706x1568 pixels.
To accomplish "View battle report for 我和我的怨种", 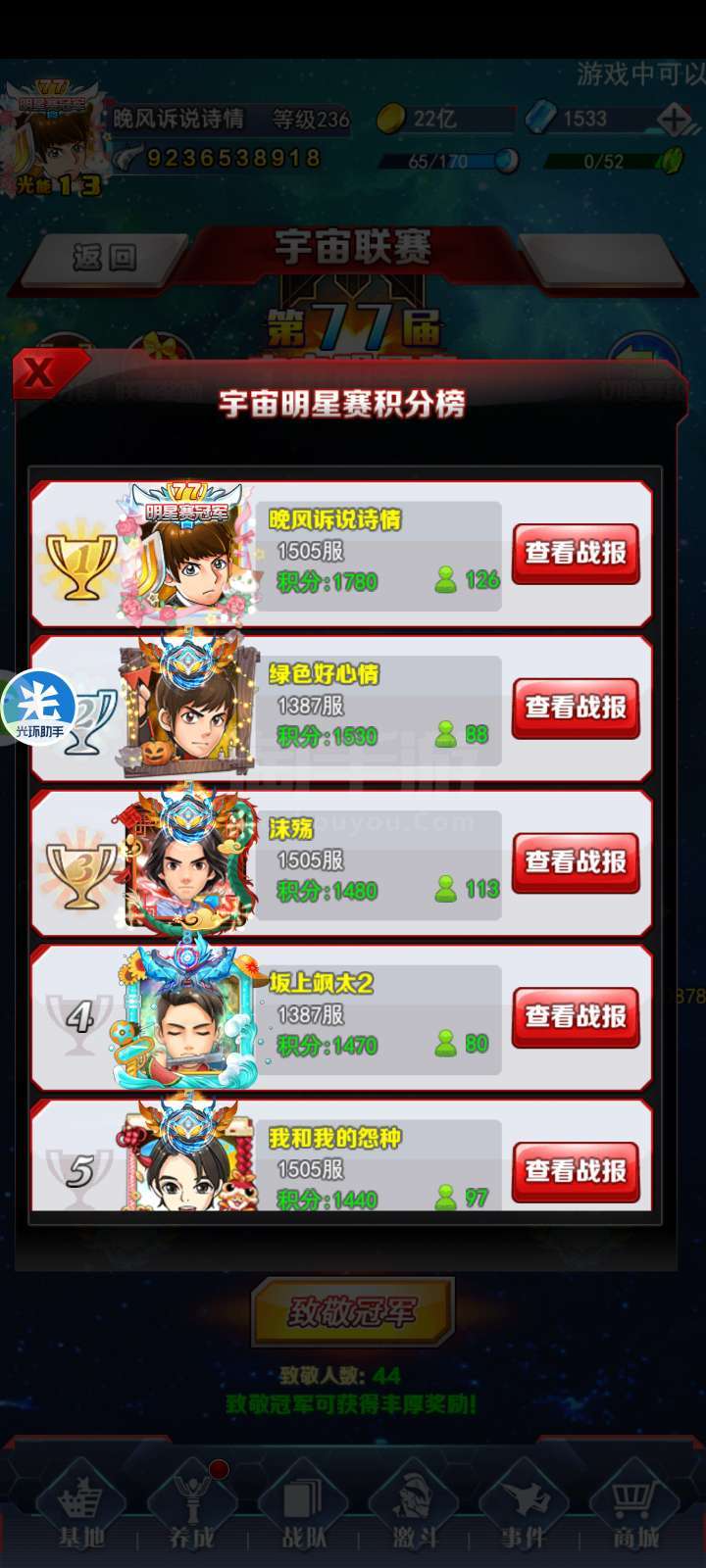I will 576,1171.
